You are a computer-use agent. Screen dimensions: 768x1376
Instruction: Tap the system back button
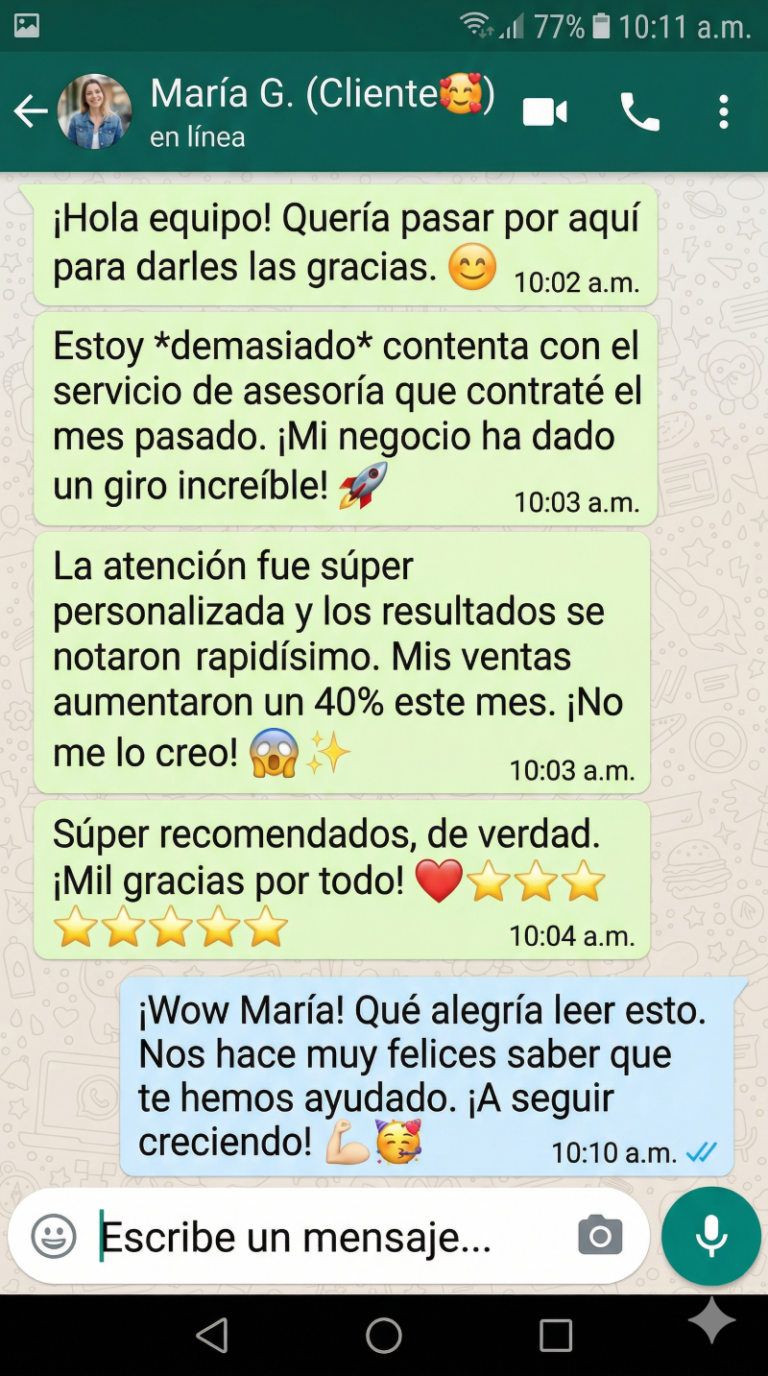coord(212,1335)
